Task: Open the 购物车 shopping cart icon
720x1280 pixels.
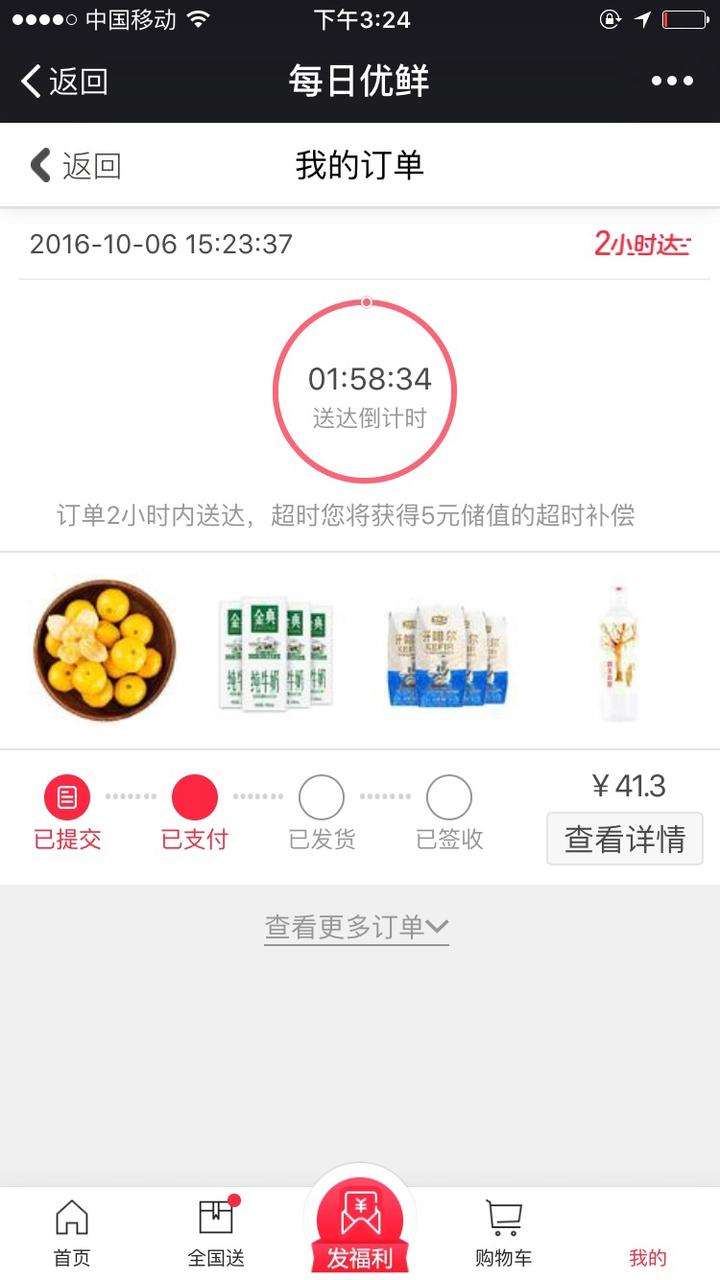Action: (x=503, y=1218)
